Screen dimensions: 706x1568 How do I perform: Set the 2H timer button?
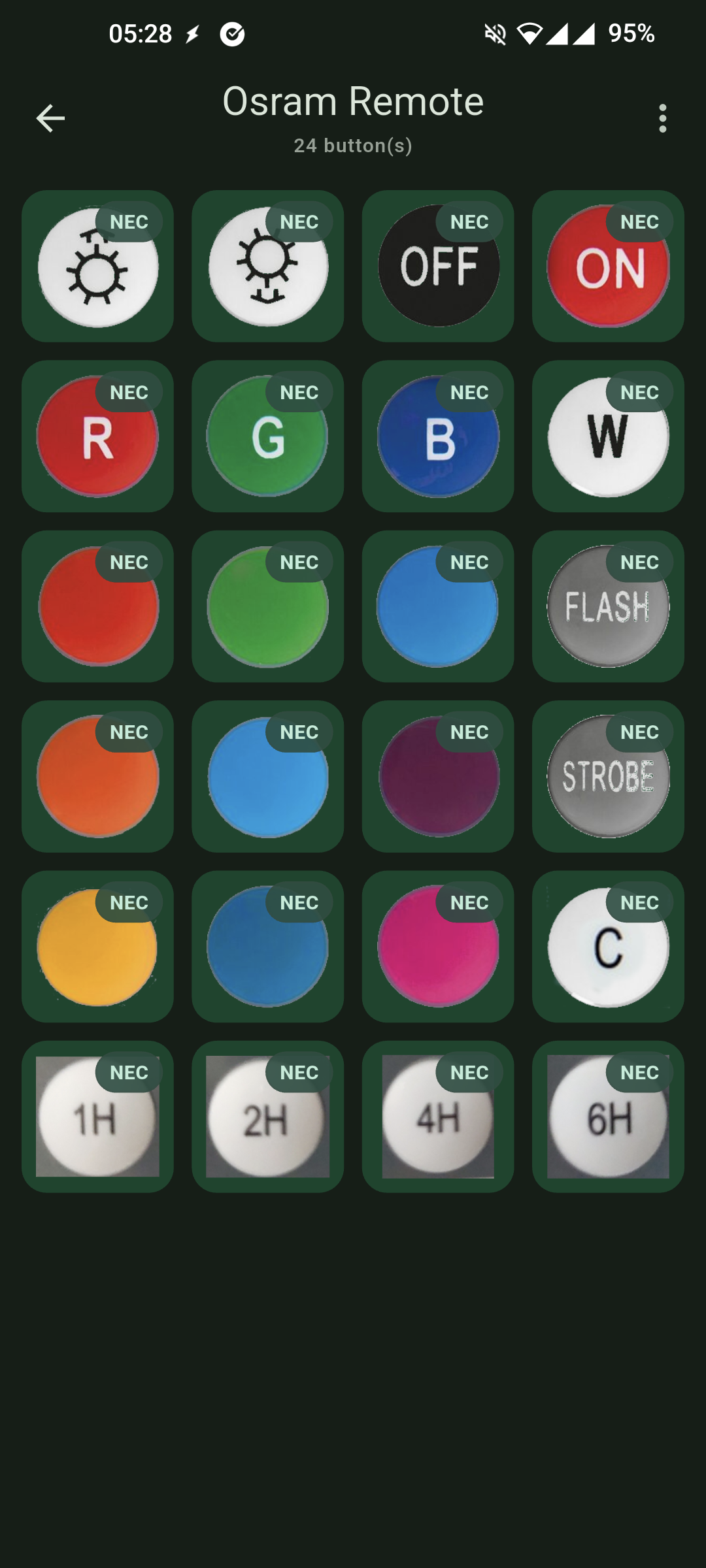click(x=267, y=1117)
